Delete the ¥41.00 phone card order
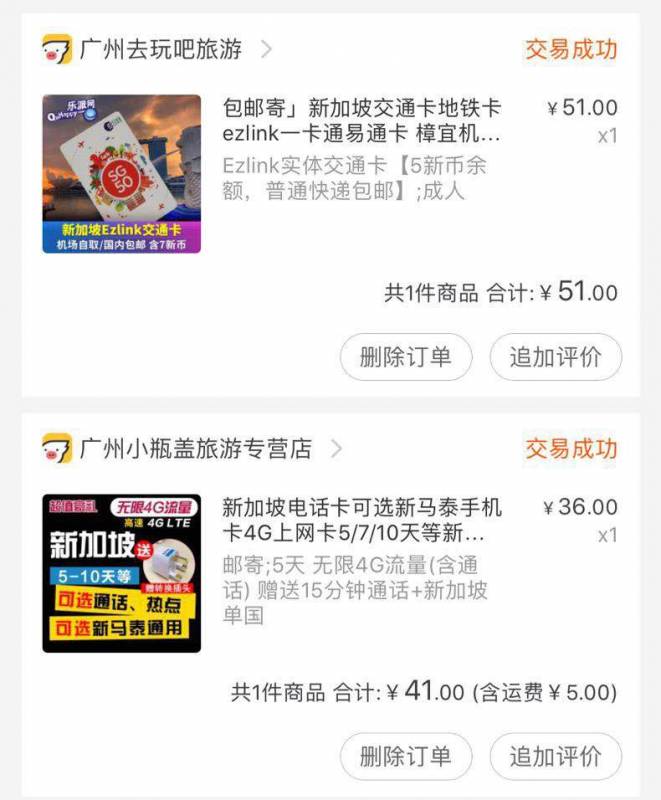This screenshot has height=800, width=661. tap(405, 756)
